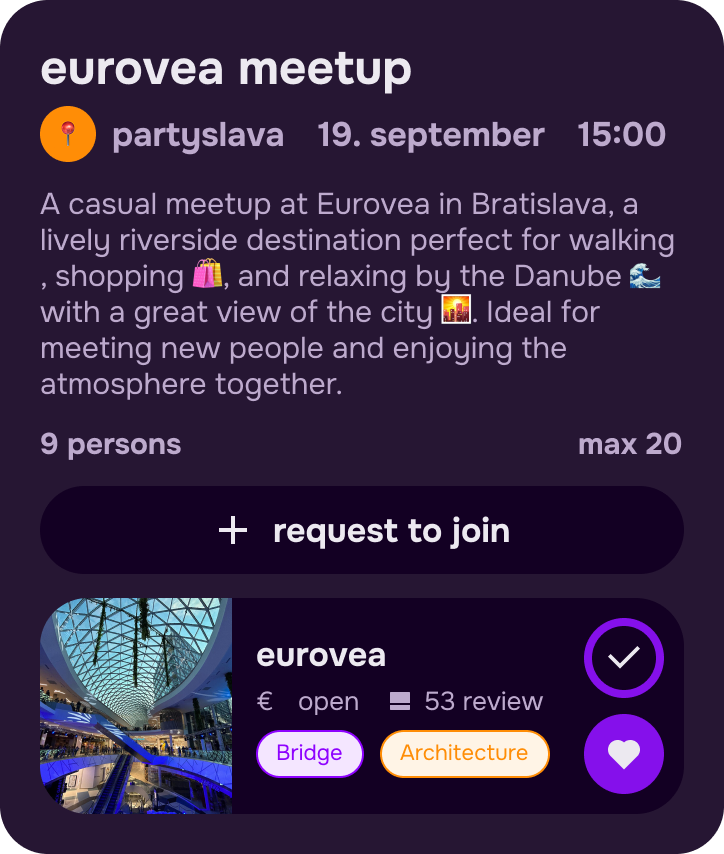Select the Architecture tag chip

tap(464, 753)
